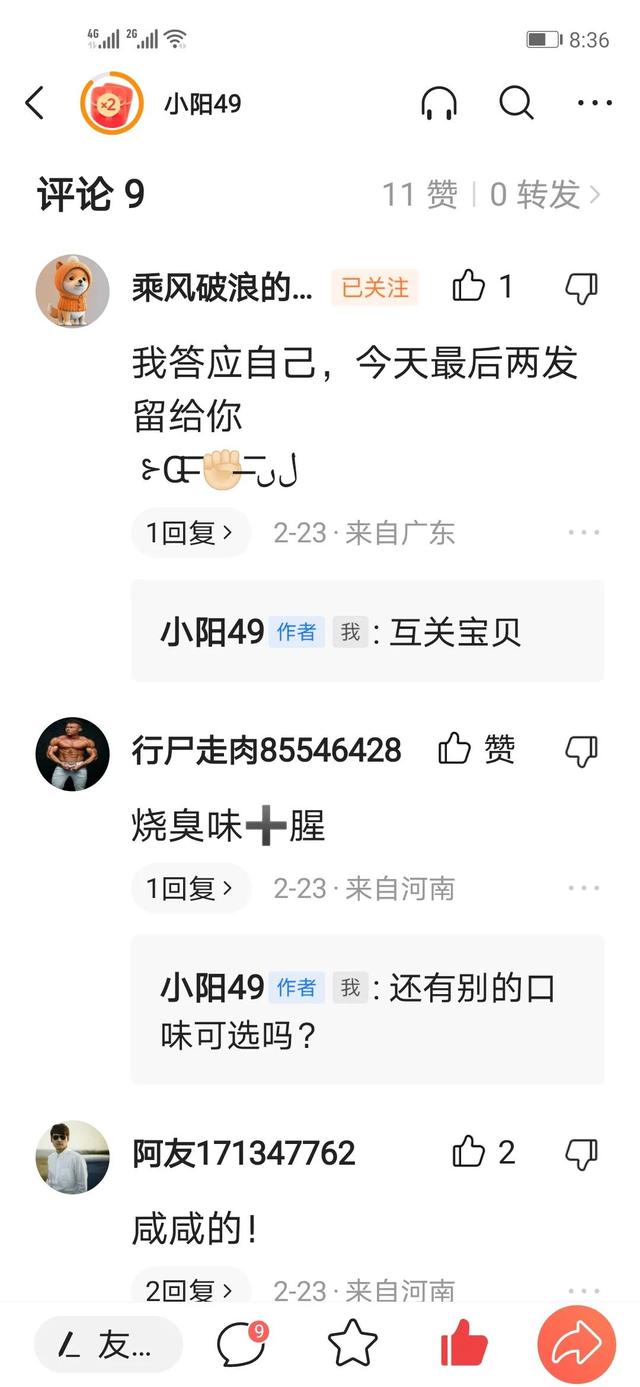The image size is (640, 1387).
Task: Like 行尸走肉85546428's comment
Action: pos(455,749)
